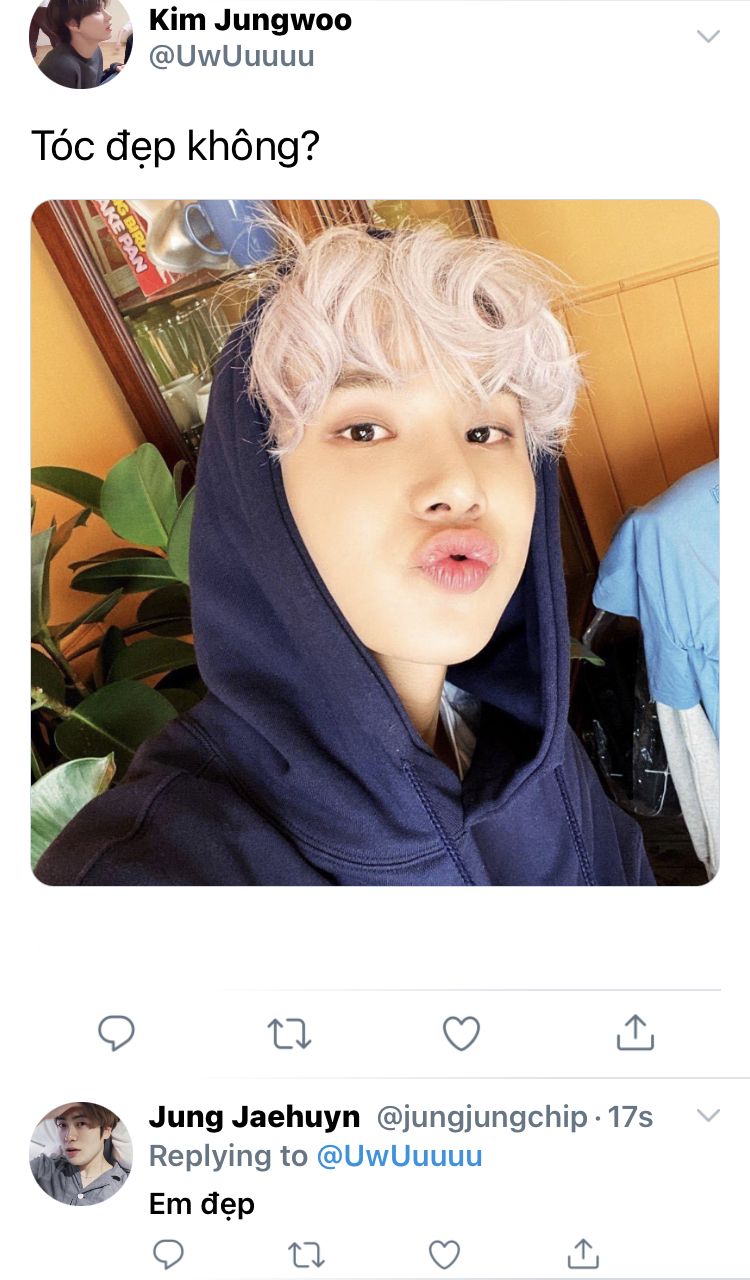Open the dropdown chevron on Jung Jaehuyn's reply
Screen dimensions: 750x1280
pyautogui.click(x=708, y=1116)
